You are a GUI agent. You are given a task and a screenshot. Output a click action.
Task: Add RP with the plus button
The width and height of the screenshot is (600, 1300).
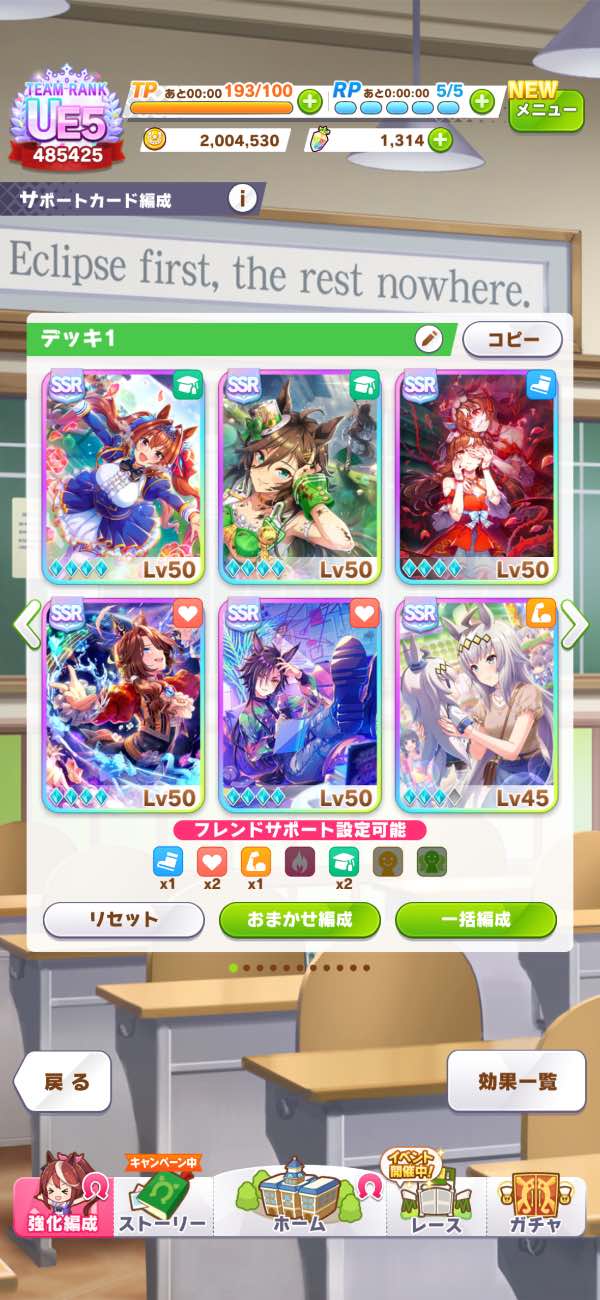[482, 101]
